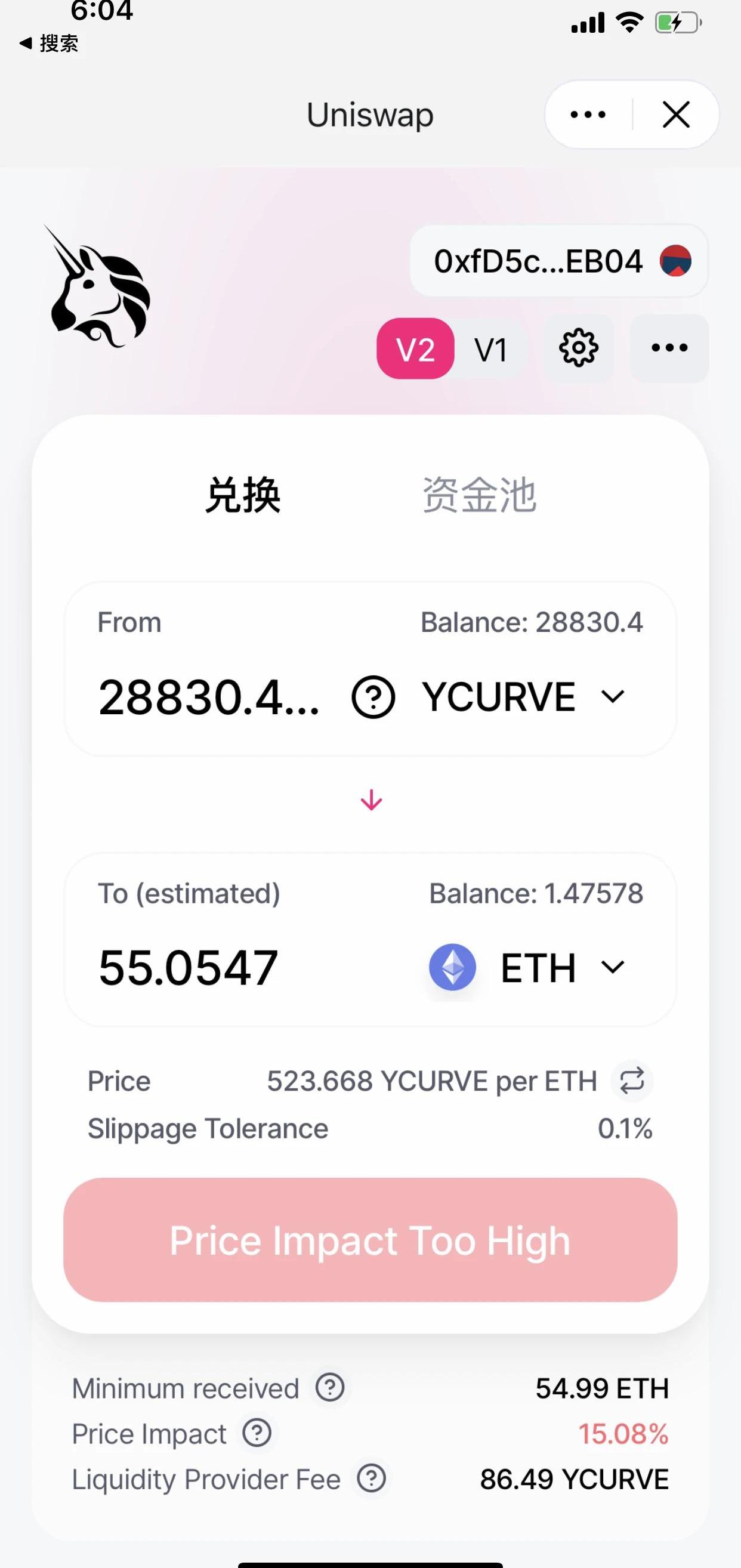Invert the price display
Viewport: 741px width, 1568px height.
(x=632, y=1081)
